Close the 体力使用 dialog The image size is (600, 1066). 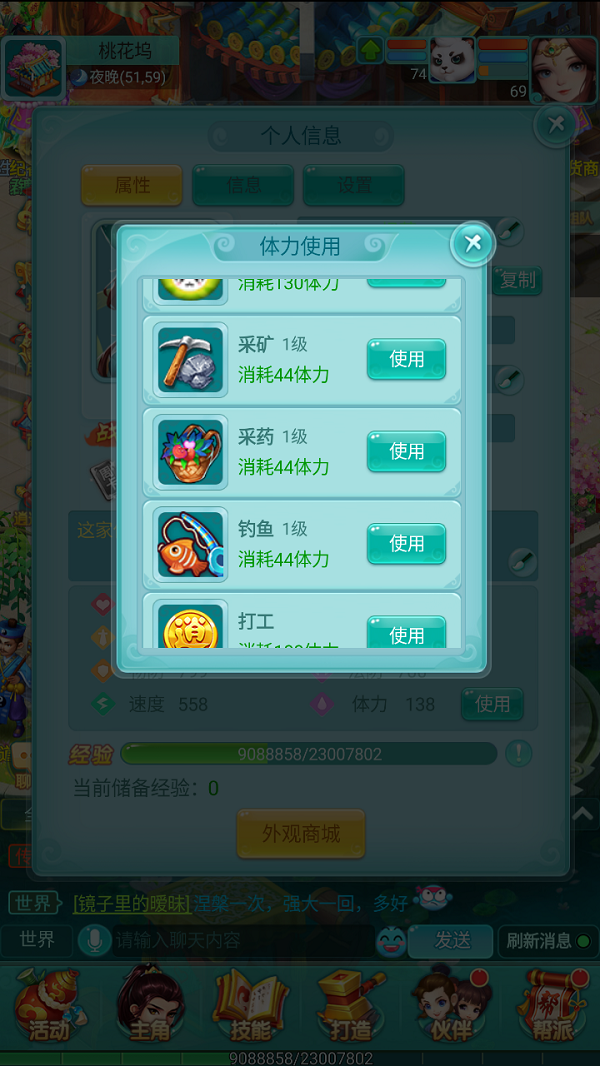473,243
